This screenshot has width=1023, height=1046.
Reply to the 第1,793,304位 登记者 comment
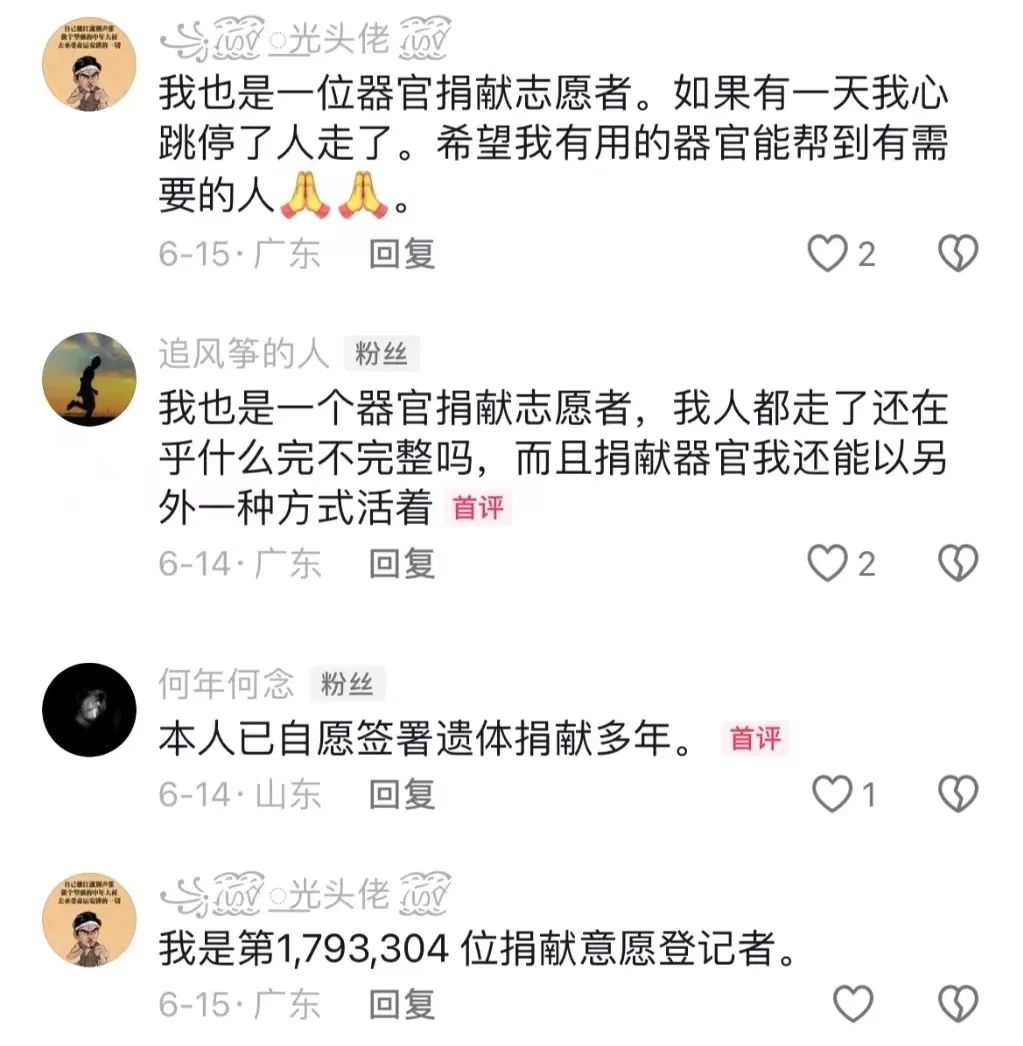[402, 1003]
